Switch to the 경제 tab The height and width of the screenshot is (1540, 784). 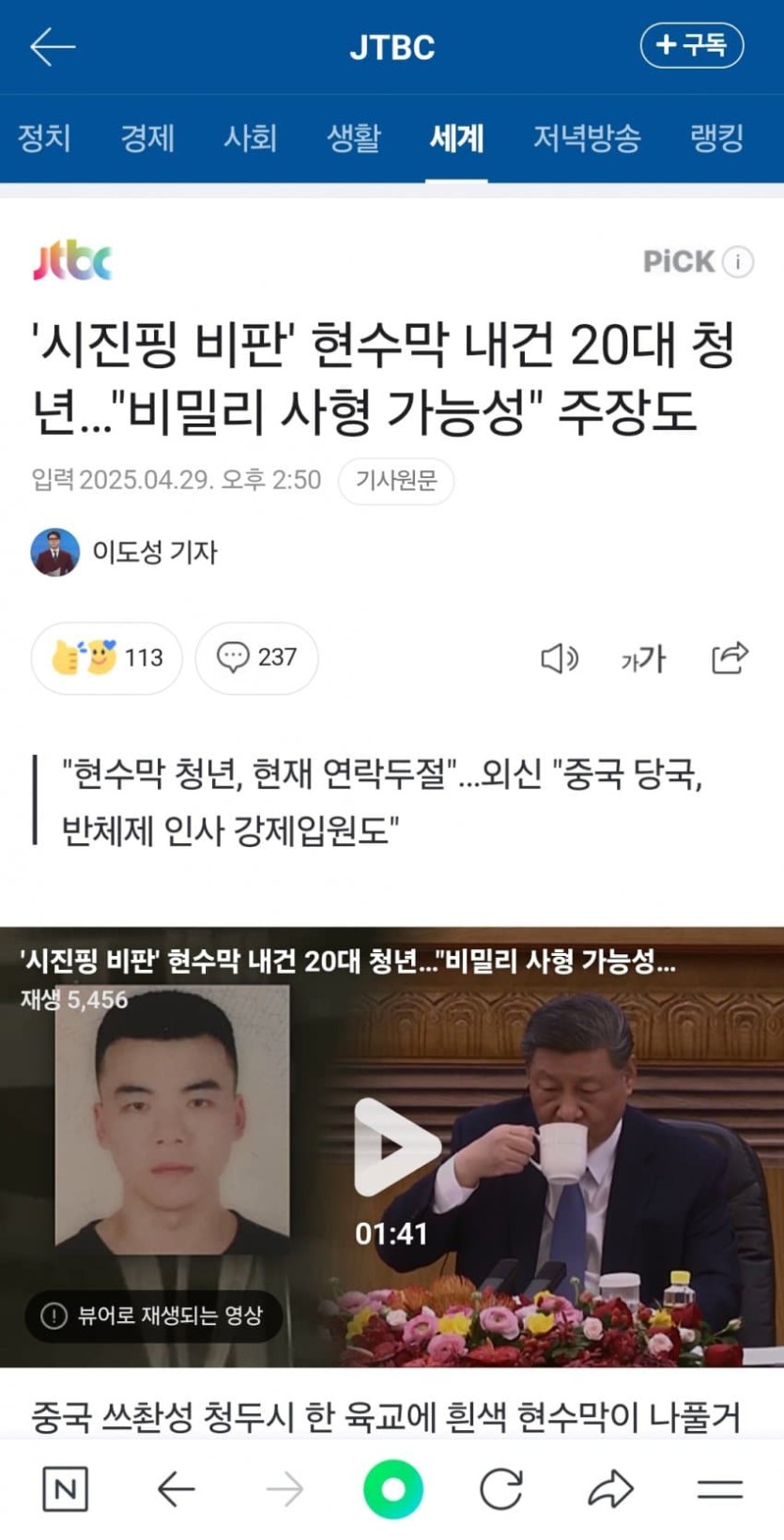[147, 138]
